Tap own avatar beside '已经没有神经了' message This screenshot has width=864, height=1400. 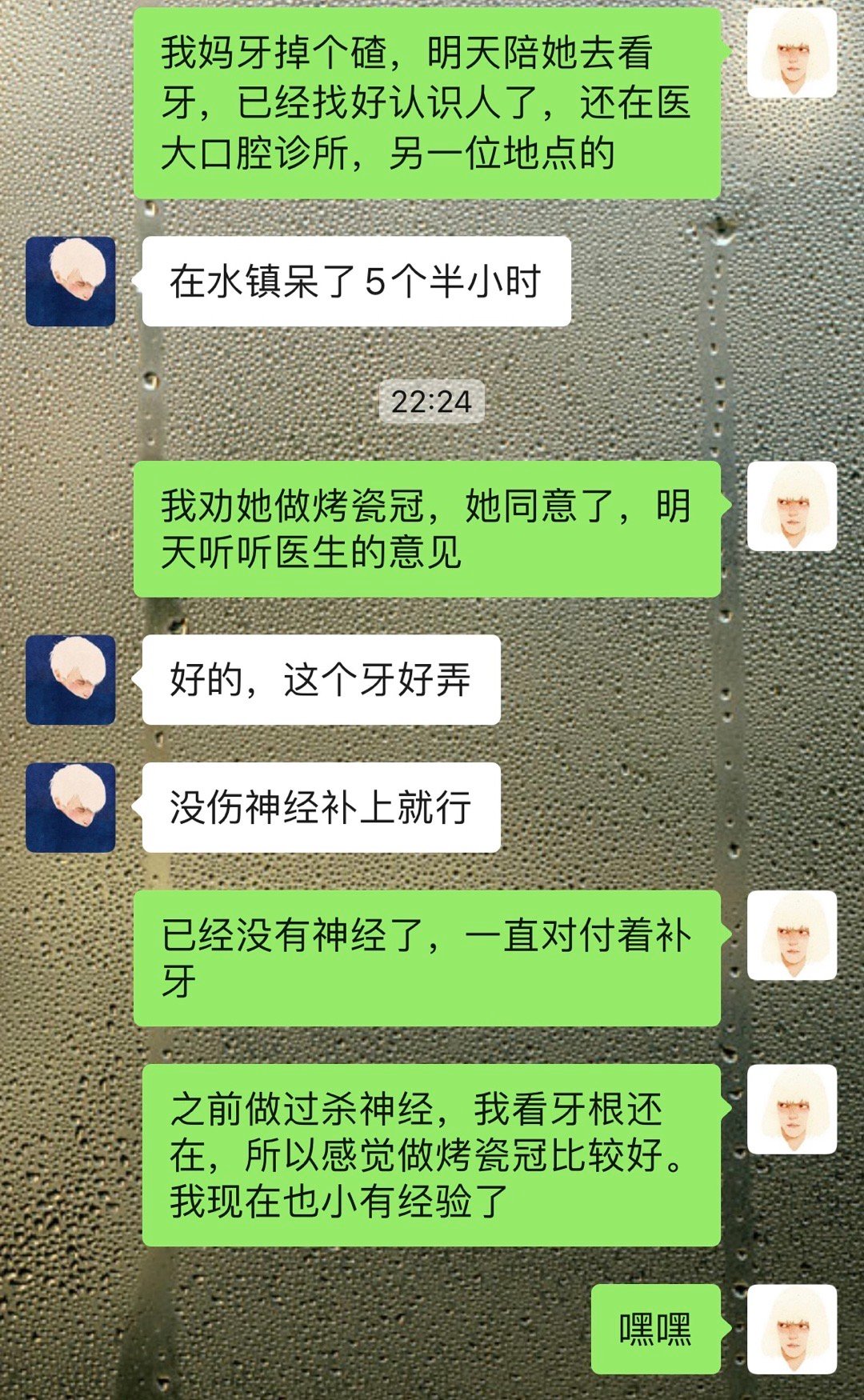click(x=791, y=935)
